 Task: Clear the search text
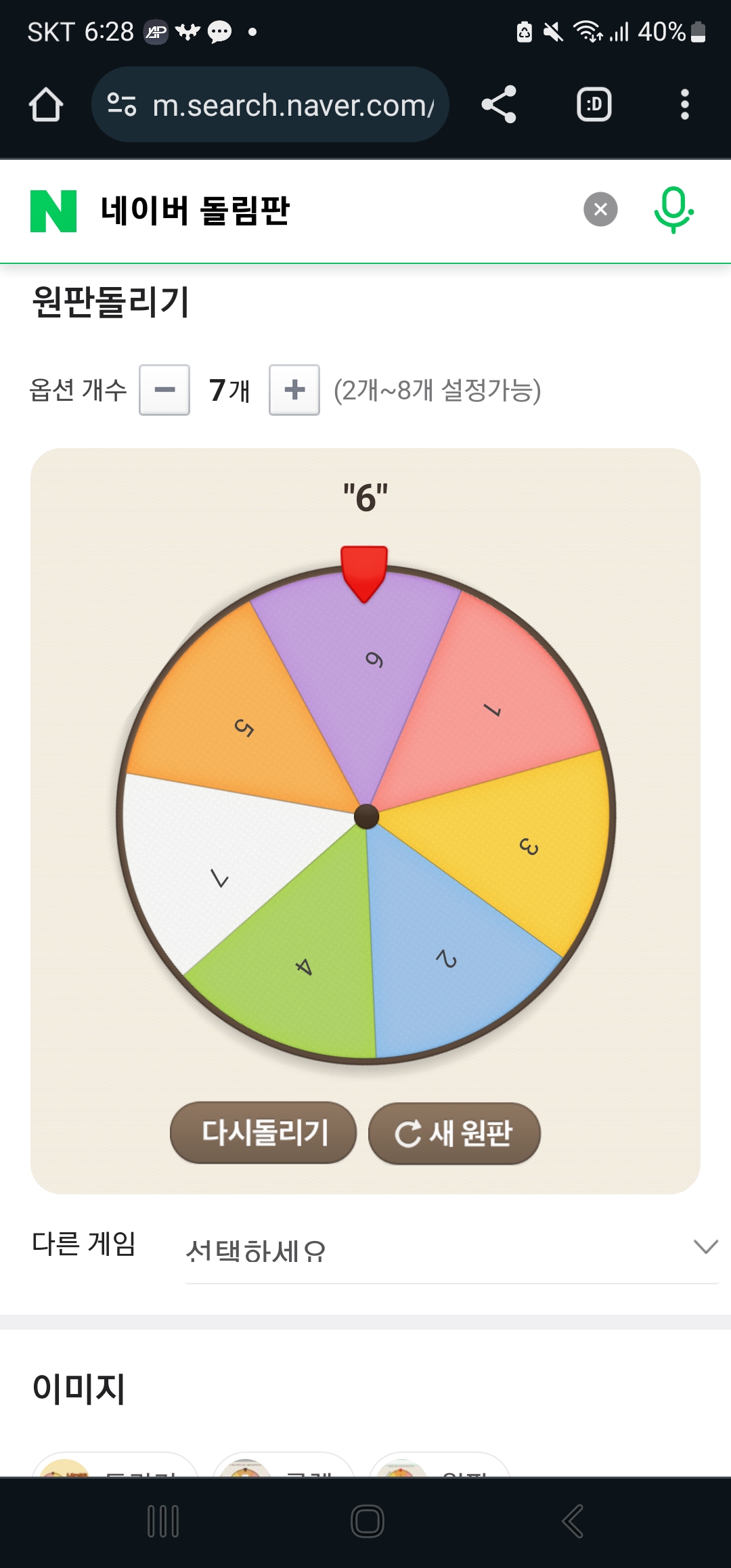600,210
